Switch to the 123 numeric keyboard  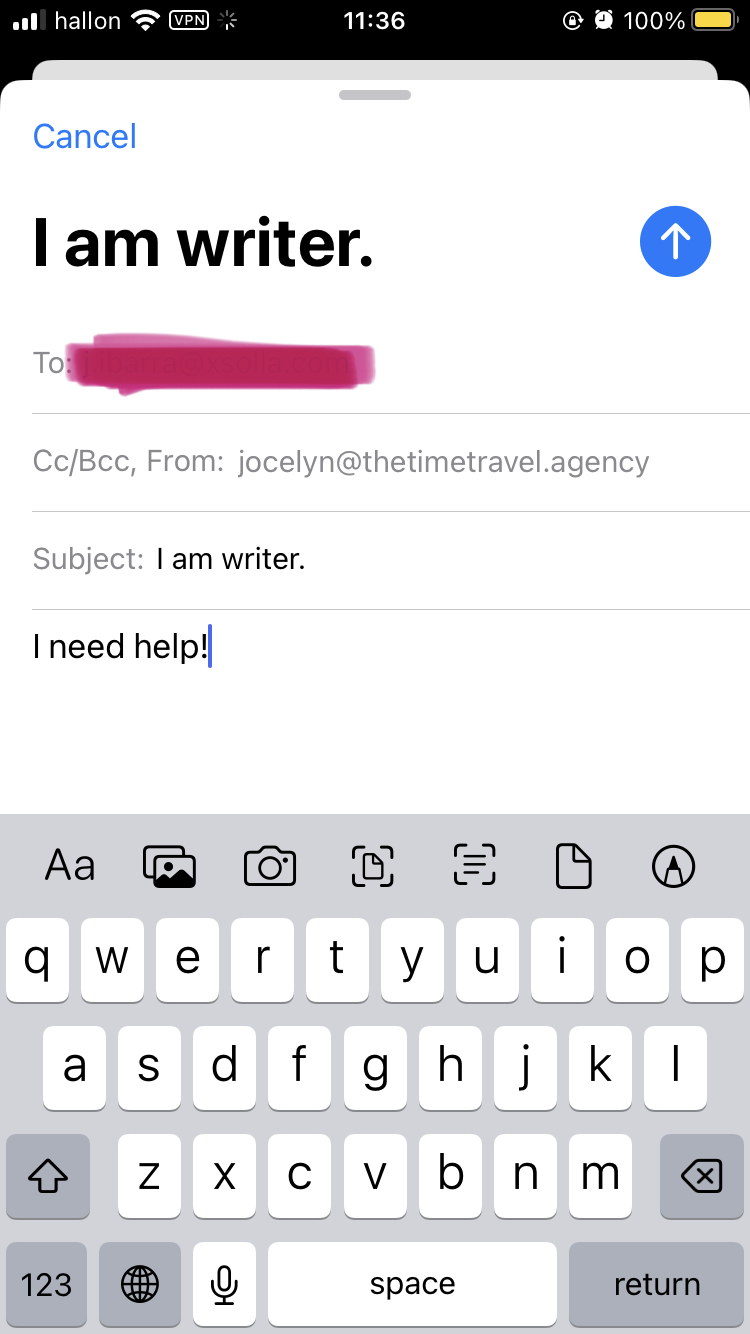(46, 1284)
